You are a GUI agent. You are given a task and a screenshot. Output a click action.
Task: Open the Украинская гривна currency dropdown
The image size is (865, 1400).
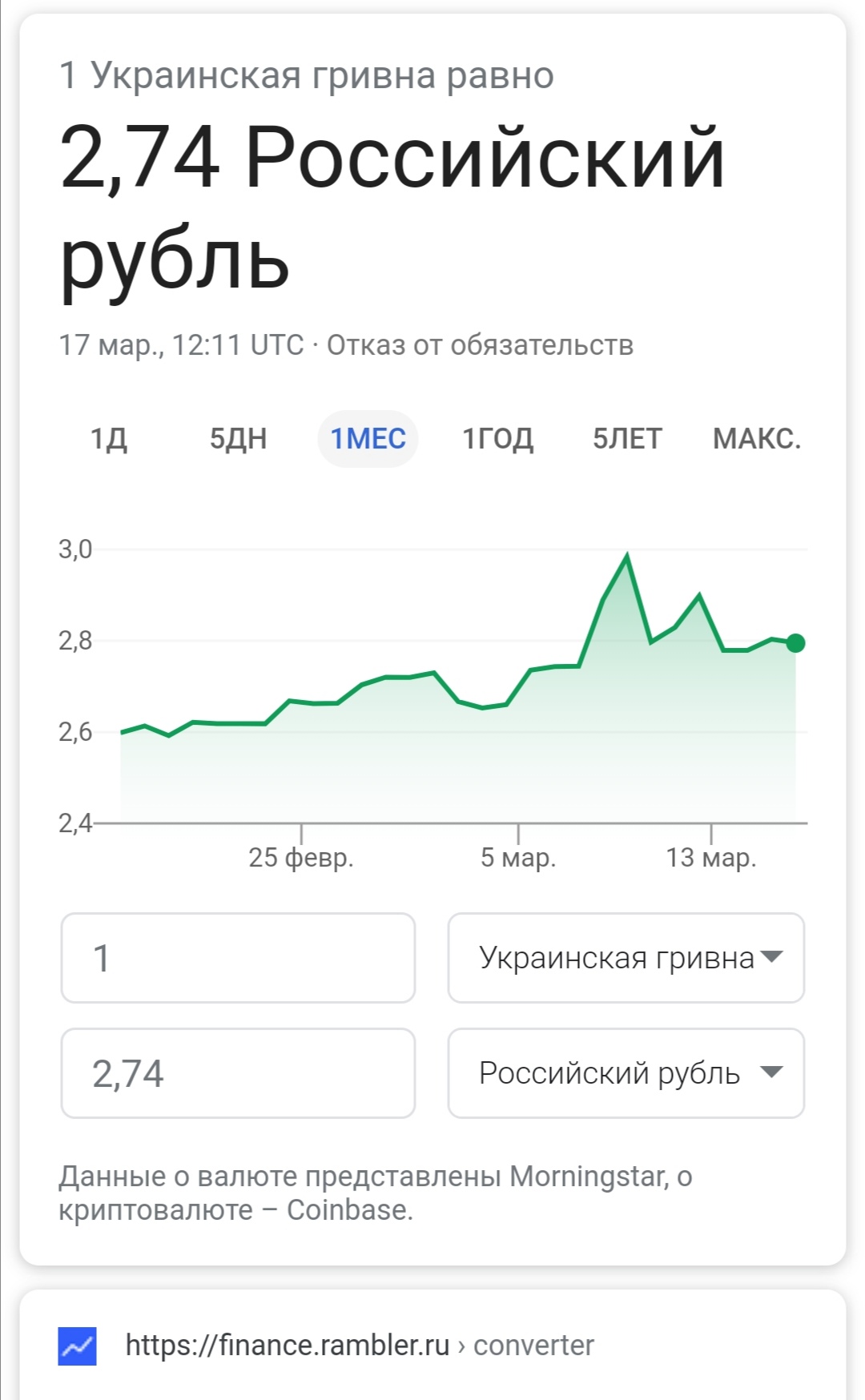click(x=626, y=958)
